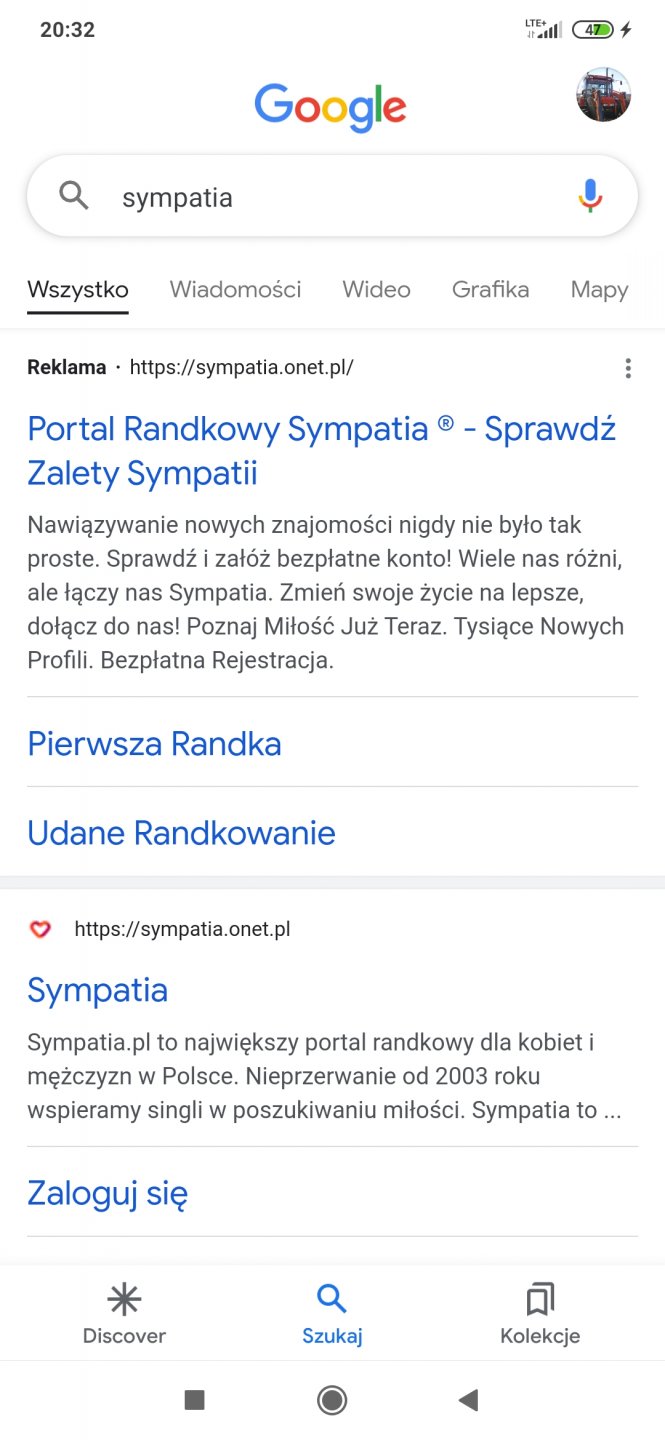Open the Zaloguj się sitelink
Viewport: 665px width, 1440px height.
pyautogui.click(x=107, y=1193)
